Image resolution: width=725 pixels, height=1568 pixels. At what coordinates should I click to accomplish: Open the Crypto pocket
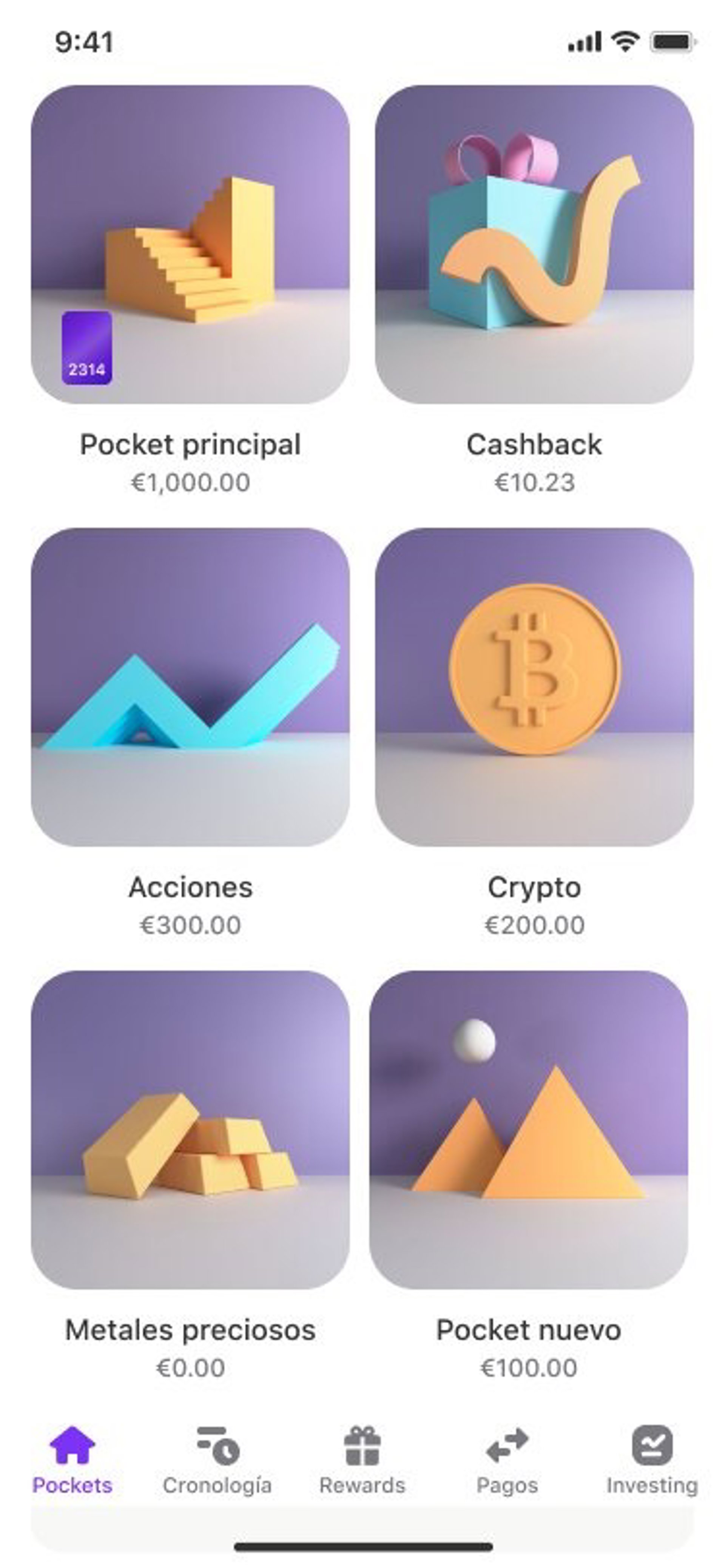534,687
